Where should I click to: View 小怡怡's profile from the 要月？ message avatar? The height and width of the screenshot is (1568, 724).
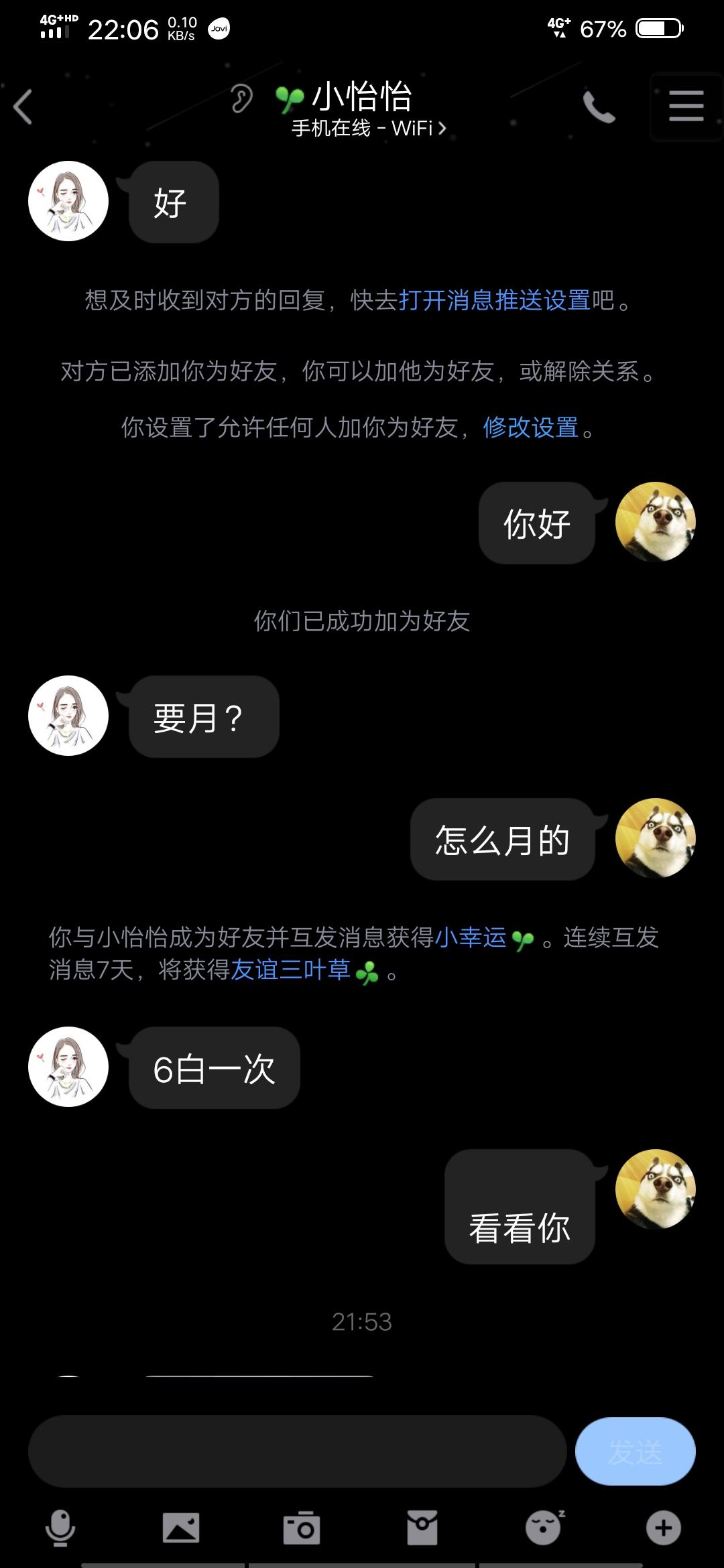(68, 716)
